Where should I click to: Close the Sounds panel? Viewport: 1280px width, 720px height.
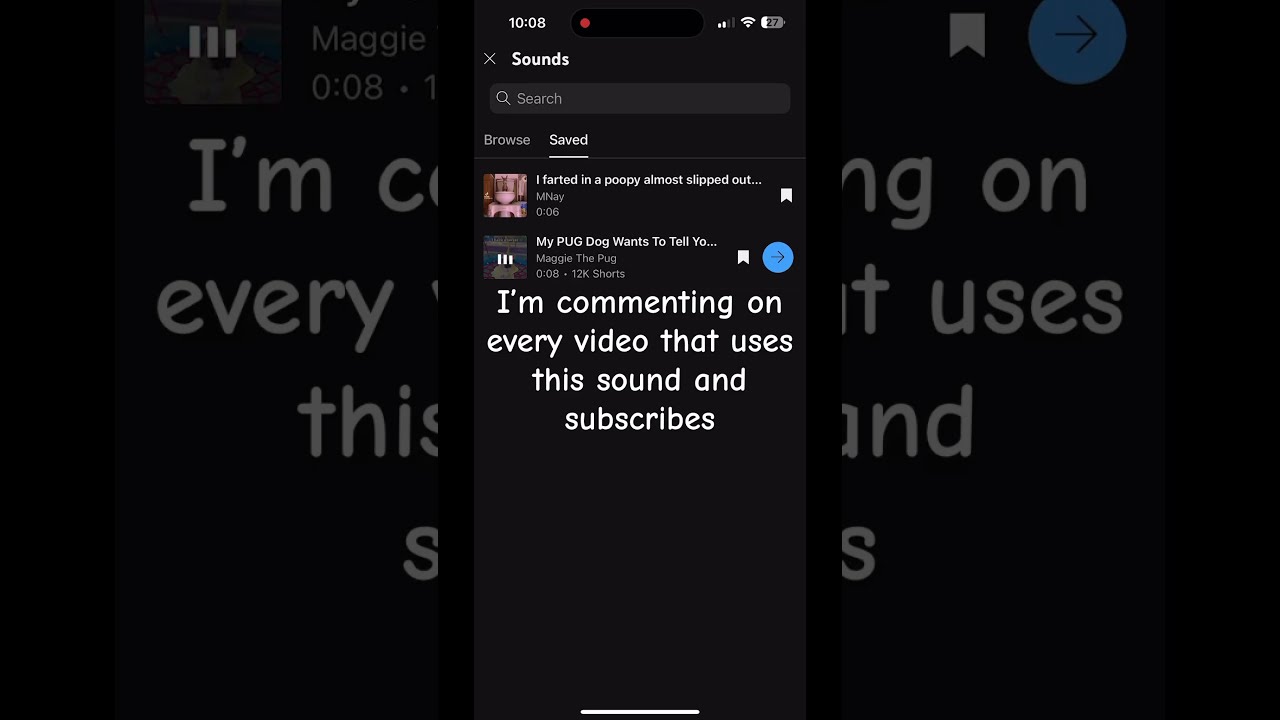coord(490,59)
